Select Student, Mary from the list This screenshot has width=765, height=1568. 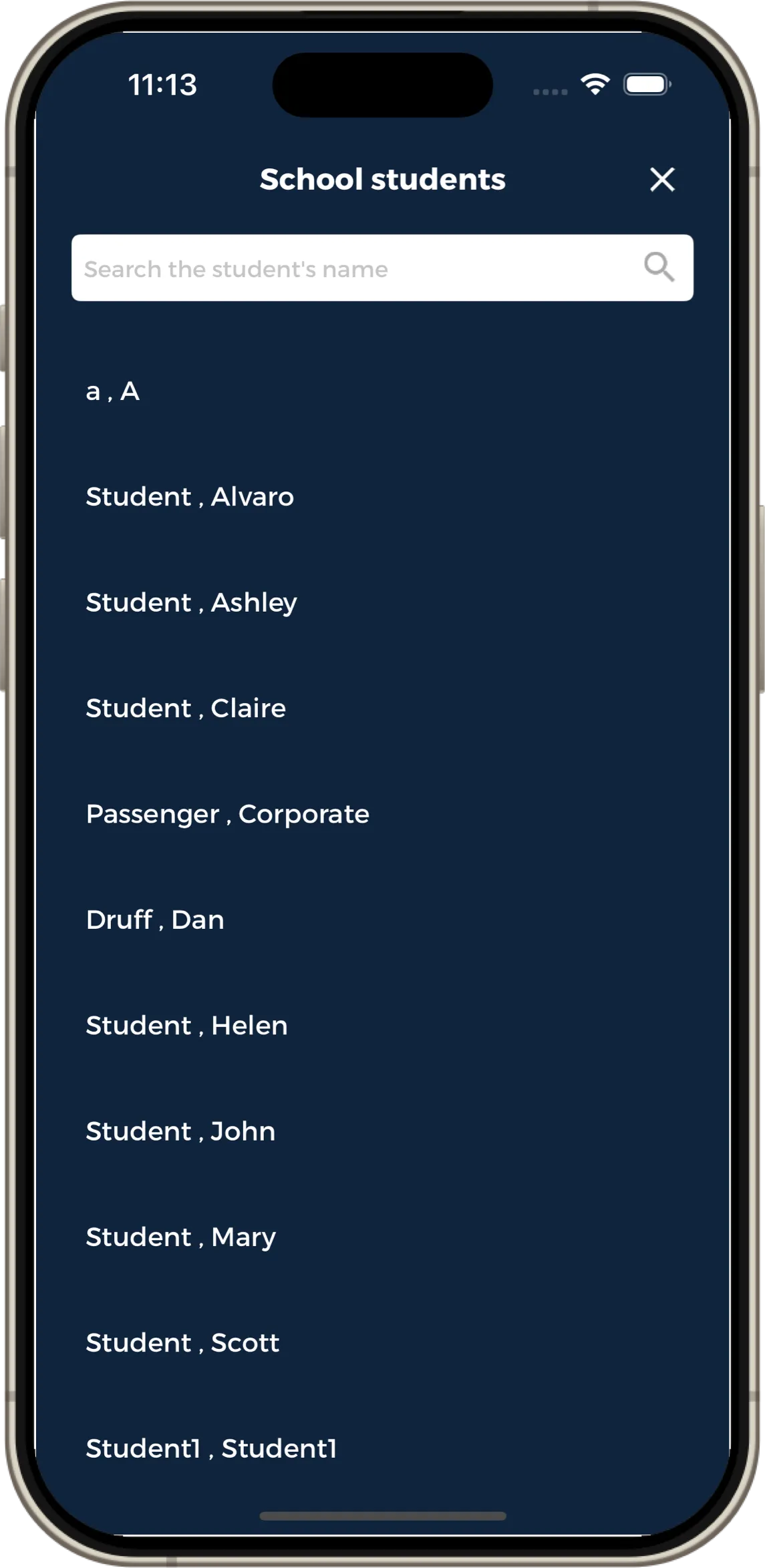(x=180, y=1236)
